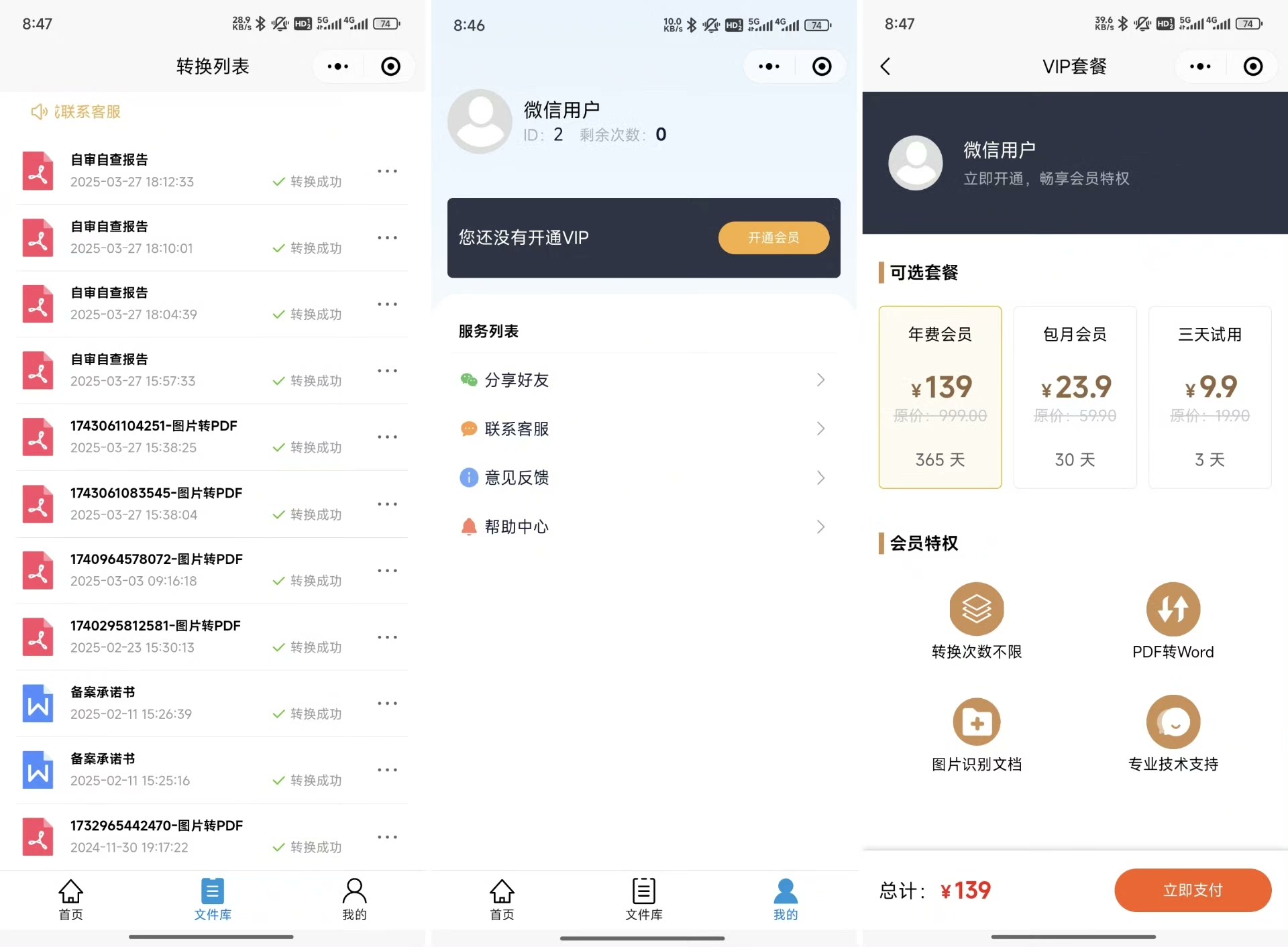Go back from the VIP套餐 page
Viewport: 1288px width, 947px height.
point(885,66)
